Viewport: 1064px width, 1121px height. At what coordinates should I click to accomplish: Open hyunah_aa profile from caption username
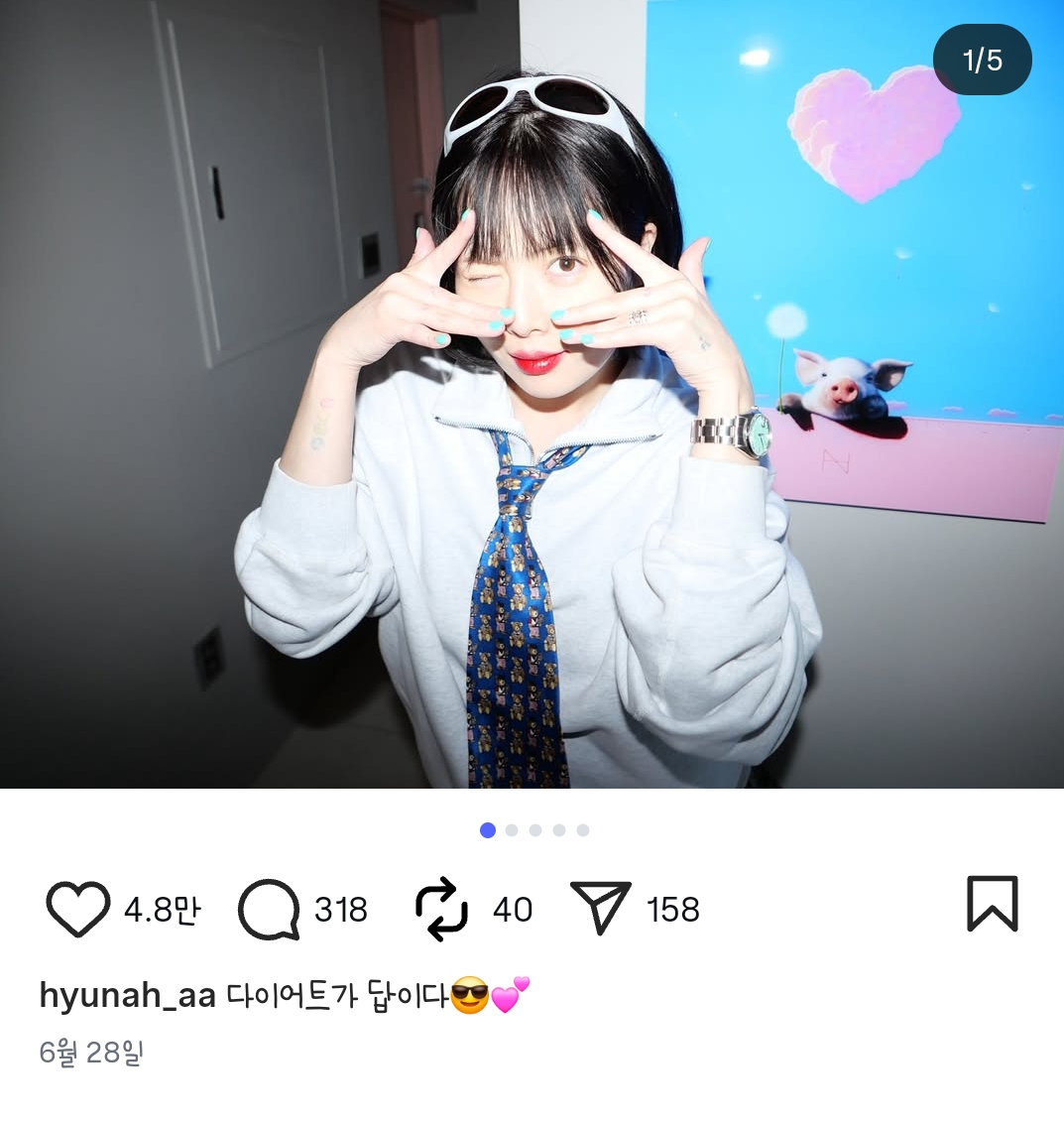click(x=127, y=995)
